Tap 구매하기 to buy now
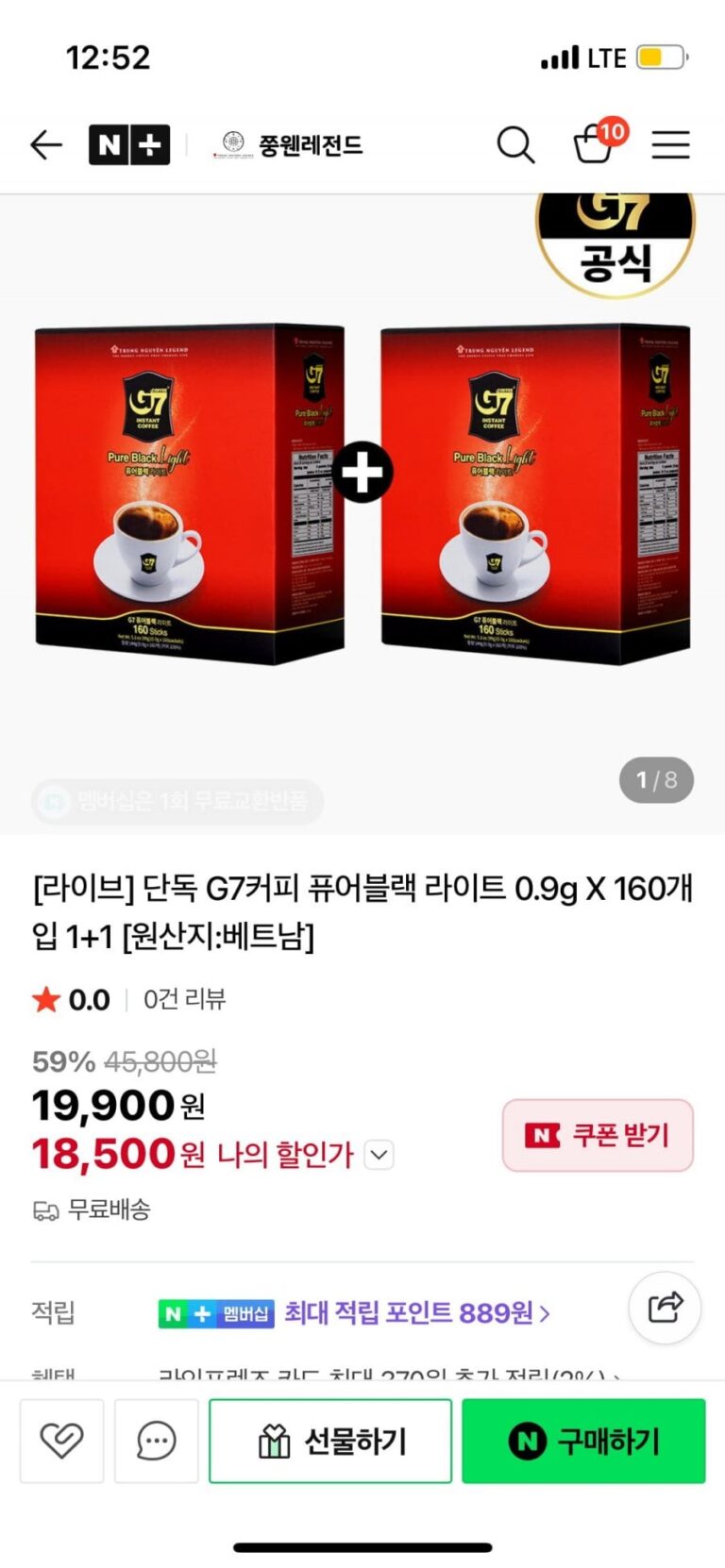 583,1441
